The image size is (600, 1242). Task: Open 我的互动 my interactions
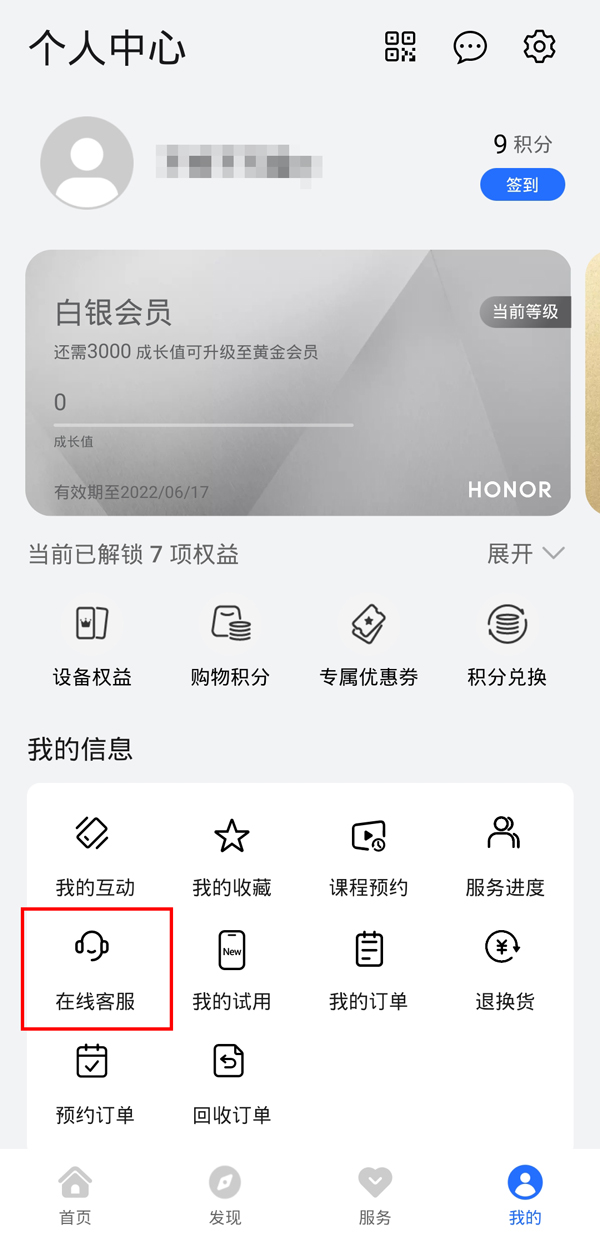point(94,855)
